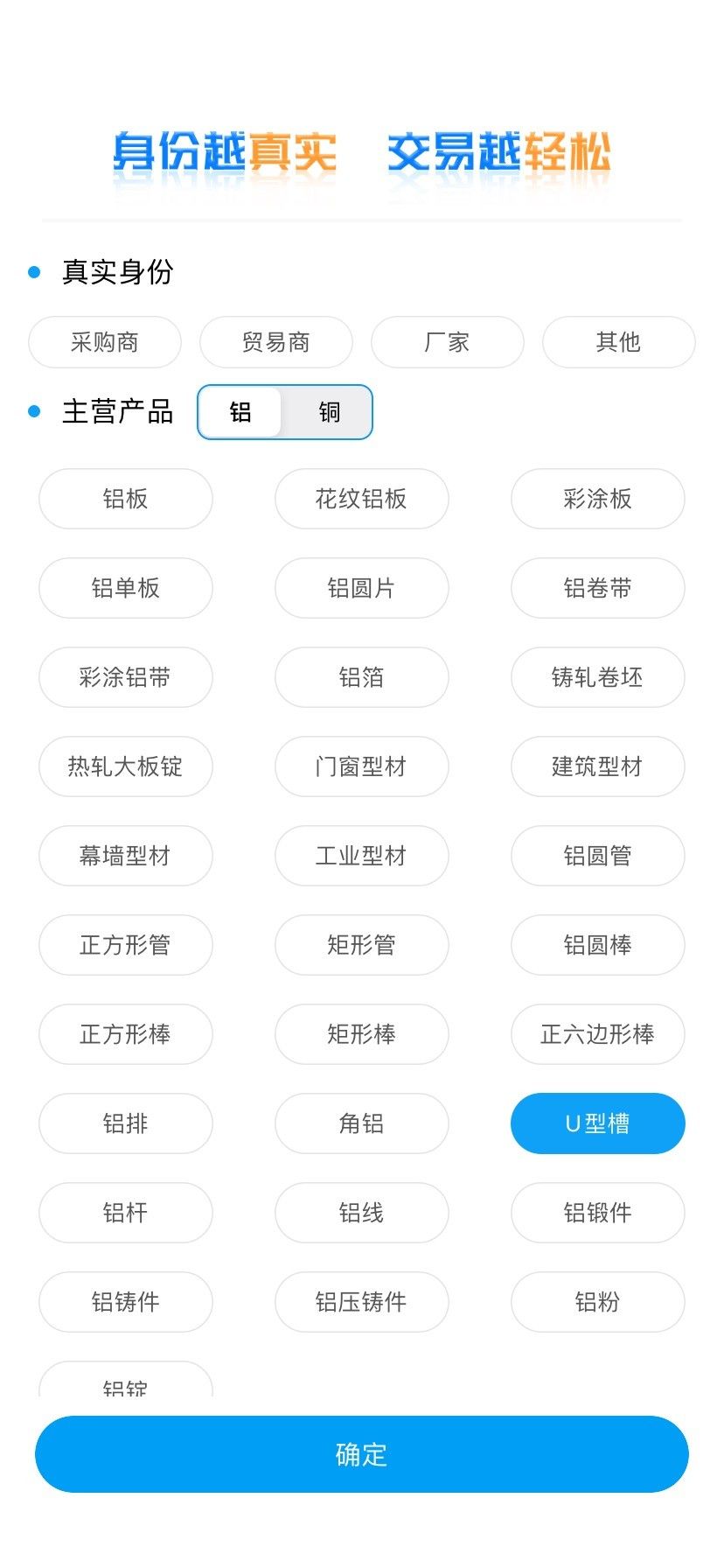Tap the 彩涂板 chip
The image size is (724, 1568).
(598, 499)
